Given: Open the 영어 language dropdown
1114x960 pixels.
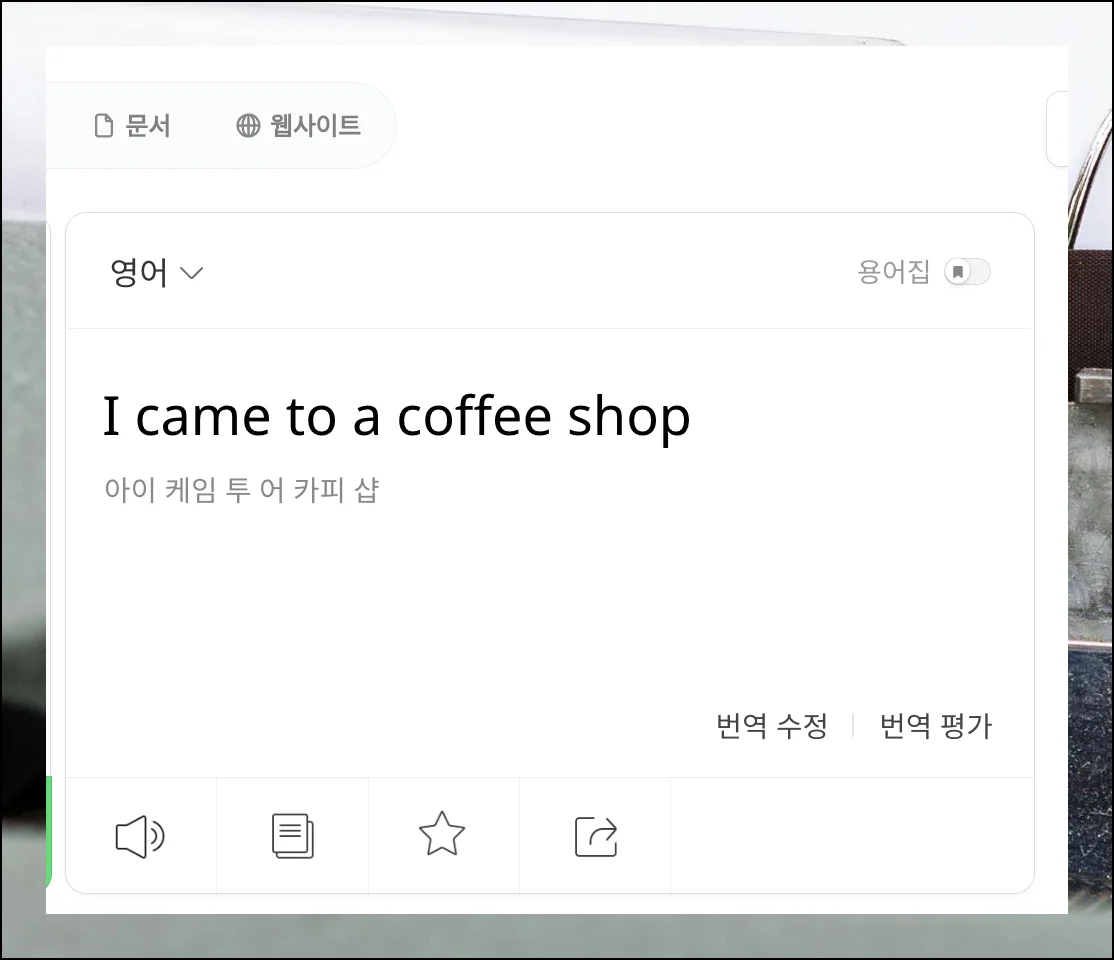Looking at the screenshot, I should (x=157, y=272).
